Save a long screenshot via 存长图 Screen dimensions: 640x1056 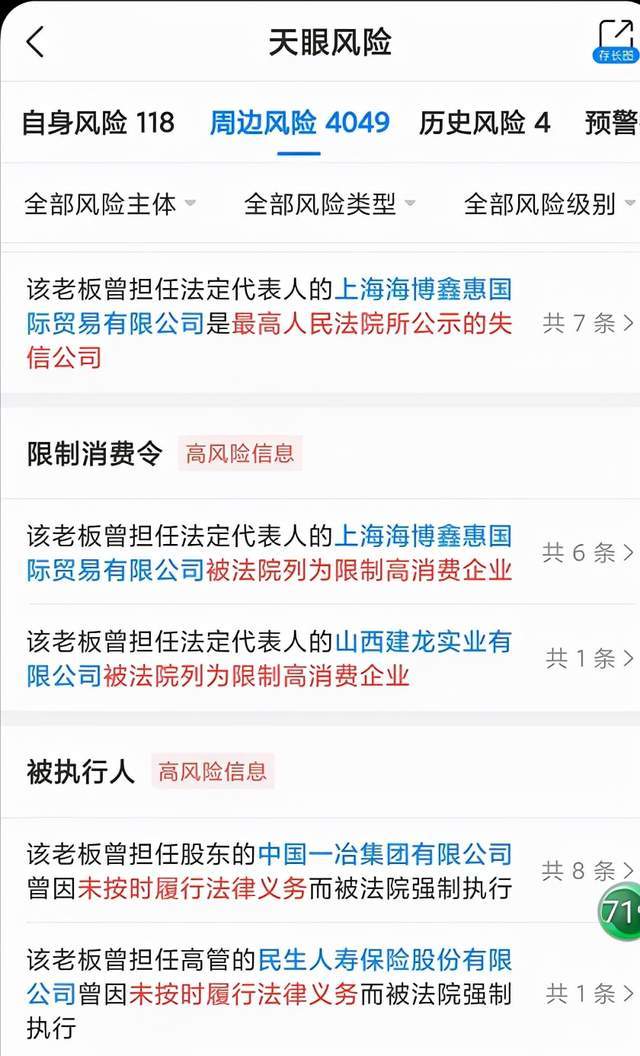[616, 41]
